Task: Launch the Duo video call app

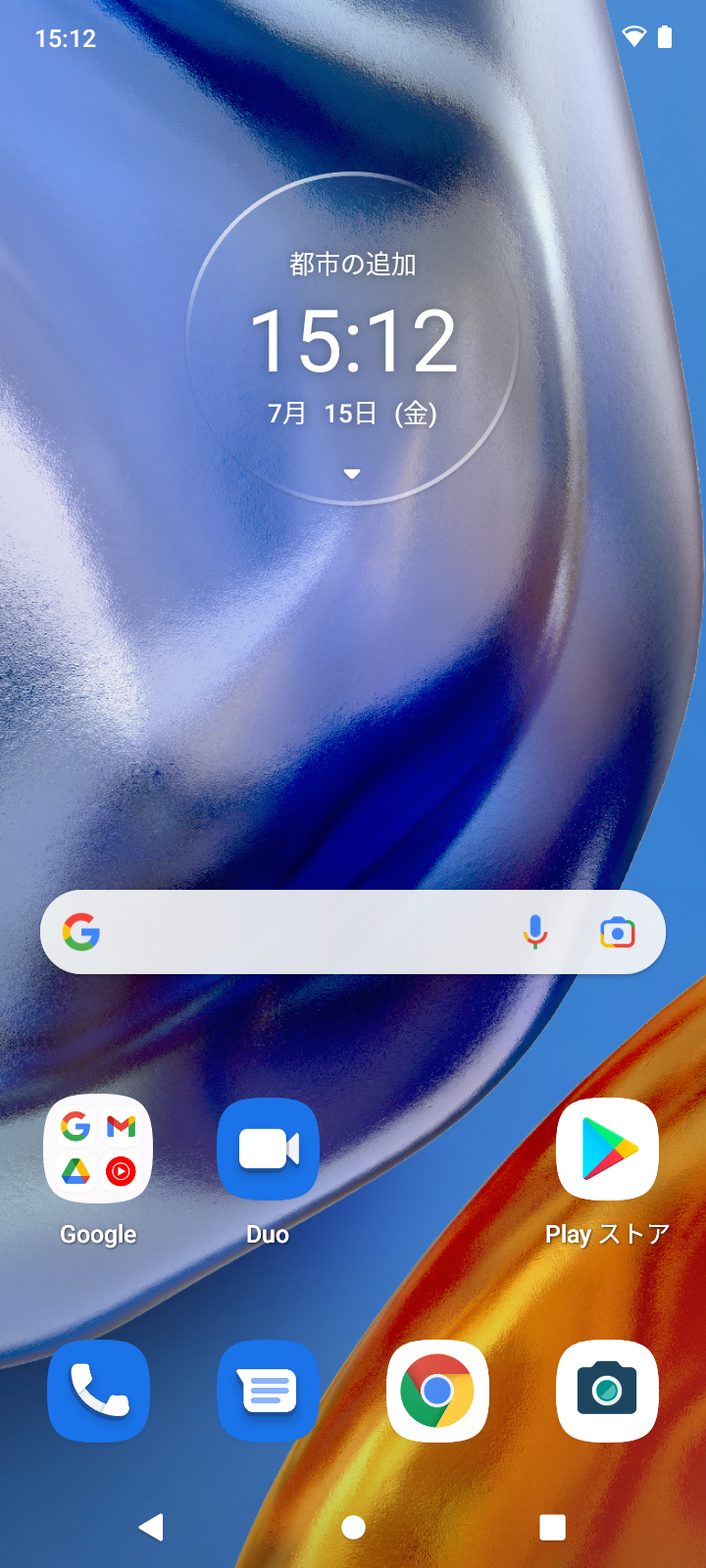Action: [268, 1150]
